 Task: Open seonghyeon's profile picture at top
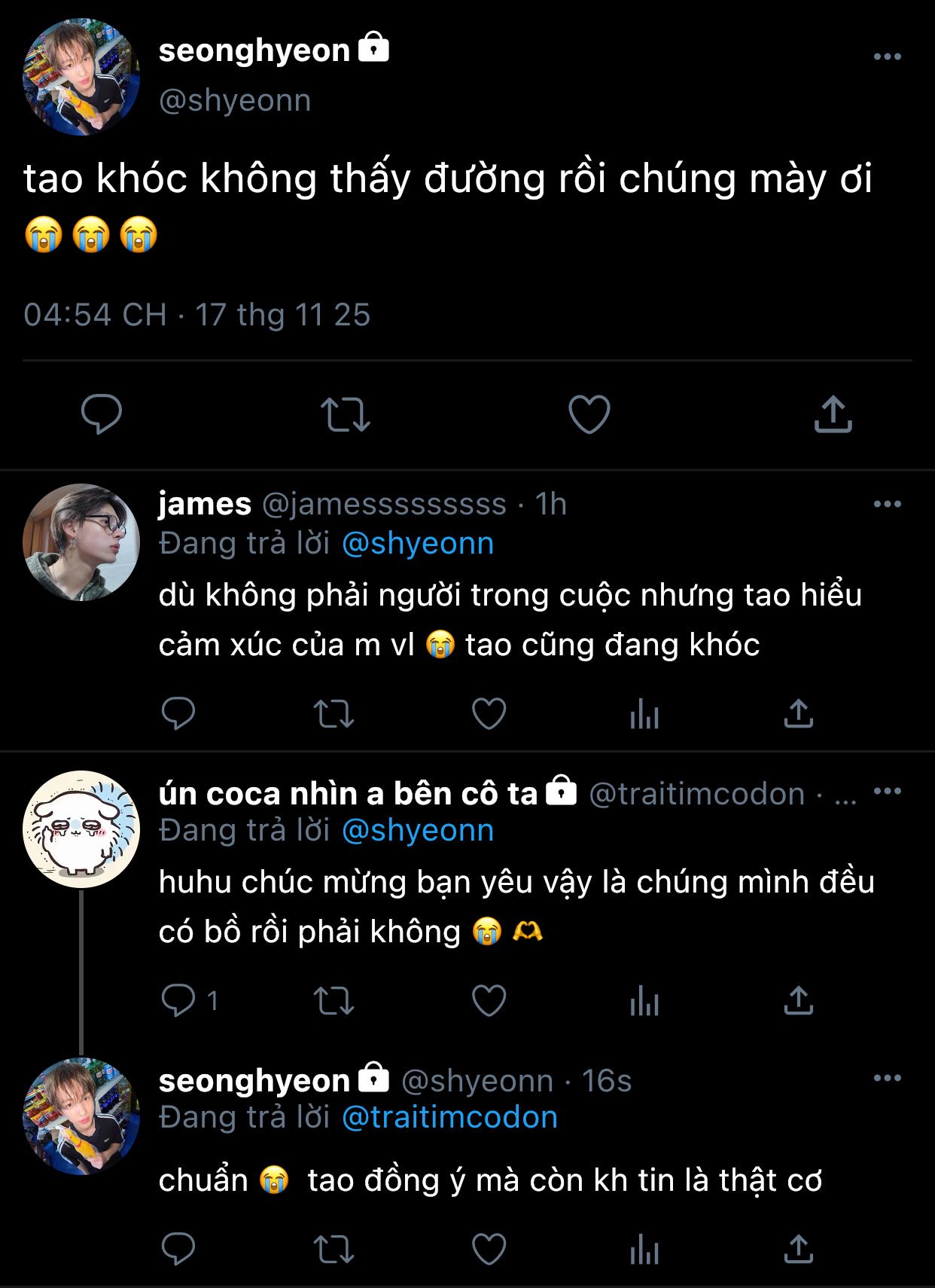[81, 77]
